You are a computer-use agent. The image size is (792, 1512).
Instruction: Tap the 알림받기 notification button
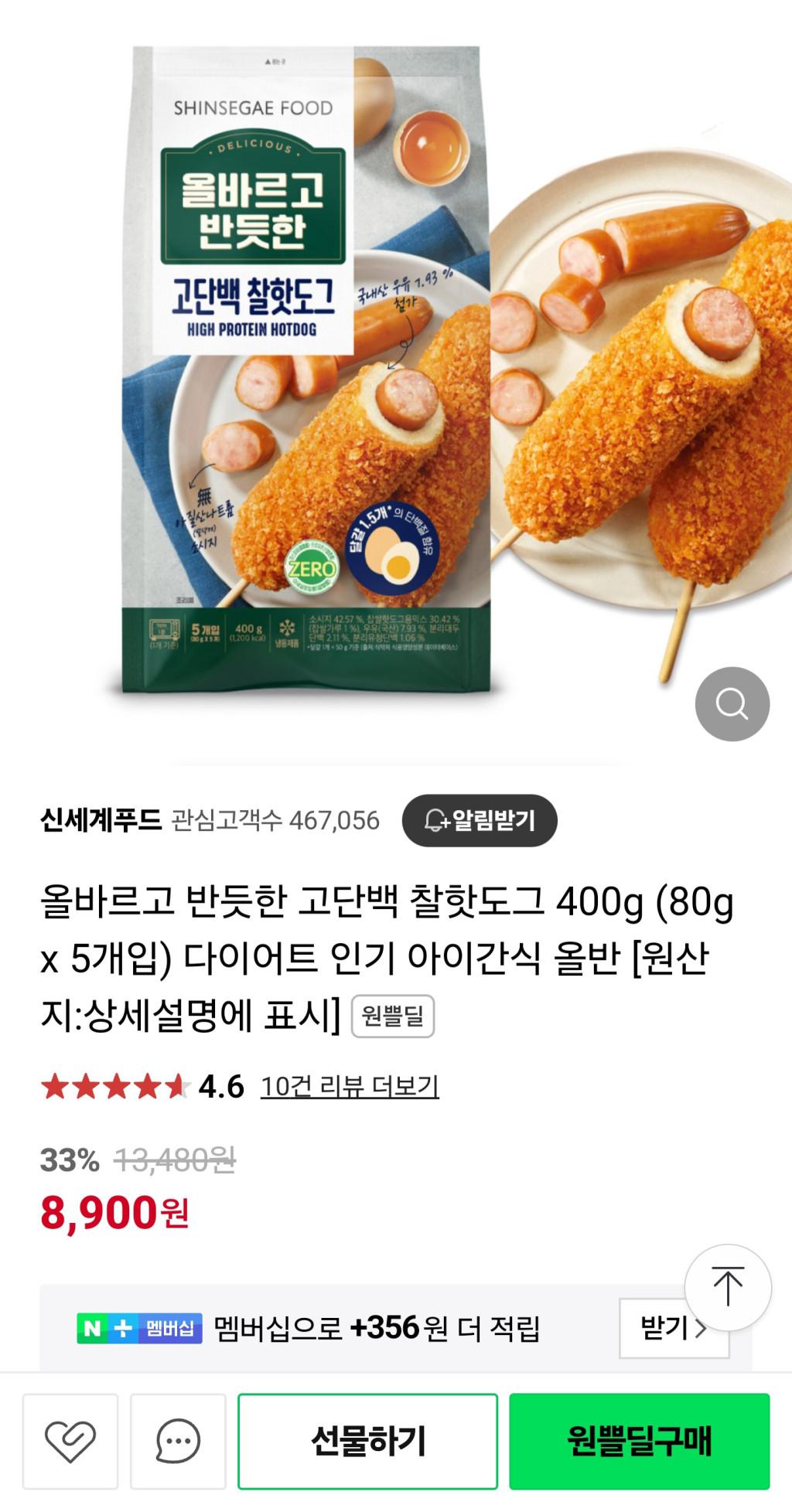click(480, 820)
